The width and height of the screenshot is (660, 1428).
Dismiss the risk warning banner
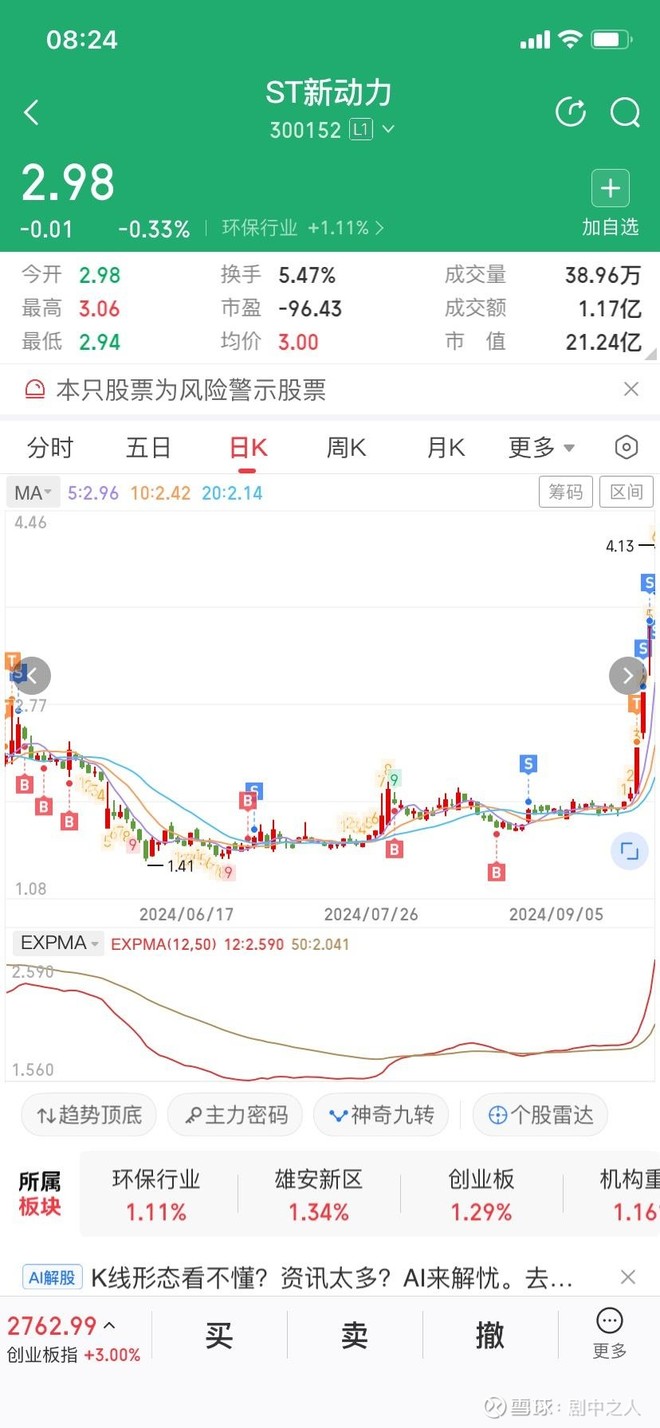coord(631,389)
